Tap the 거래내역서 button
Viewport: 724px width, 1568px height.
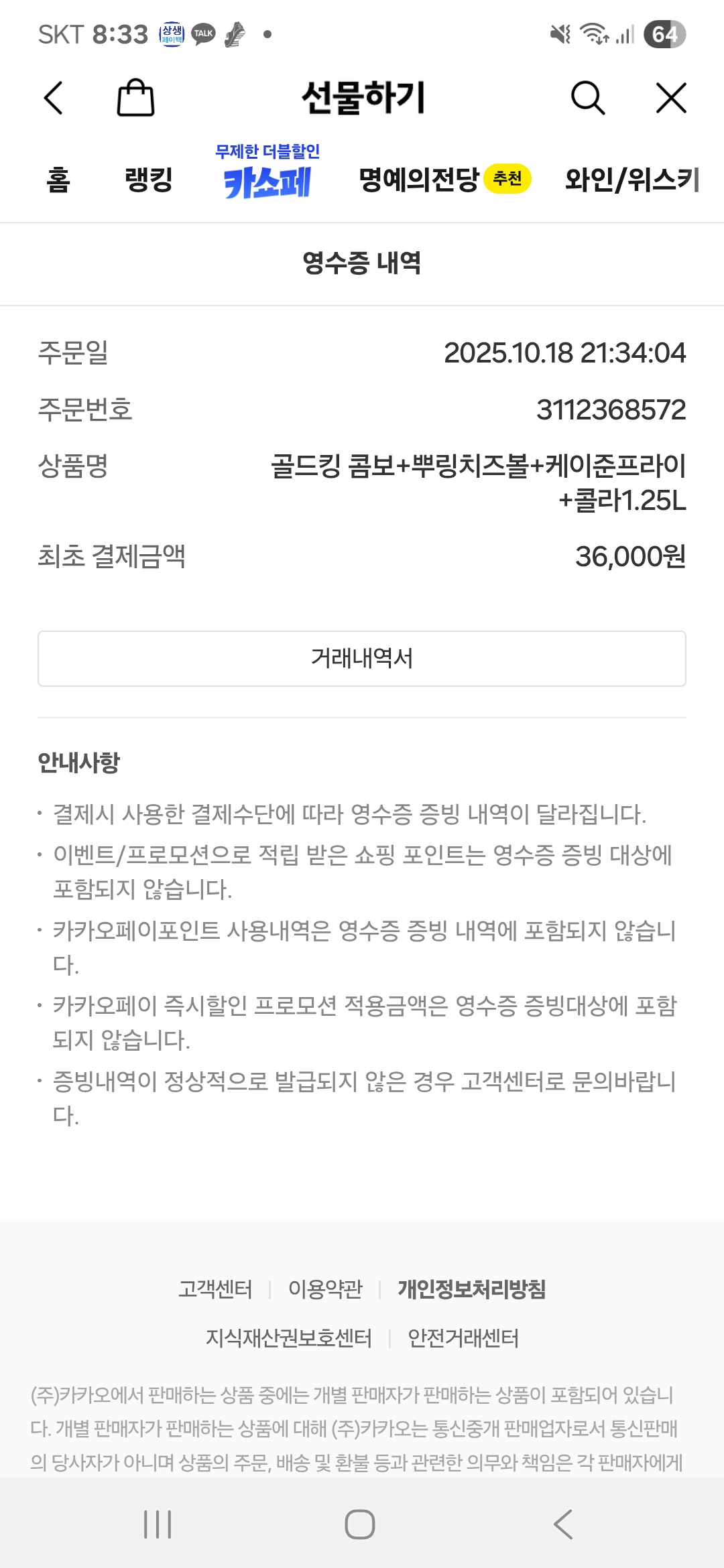[x=362, y=659]
